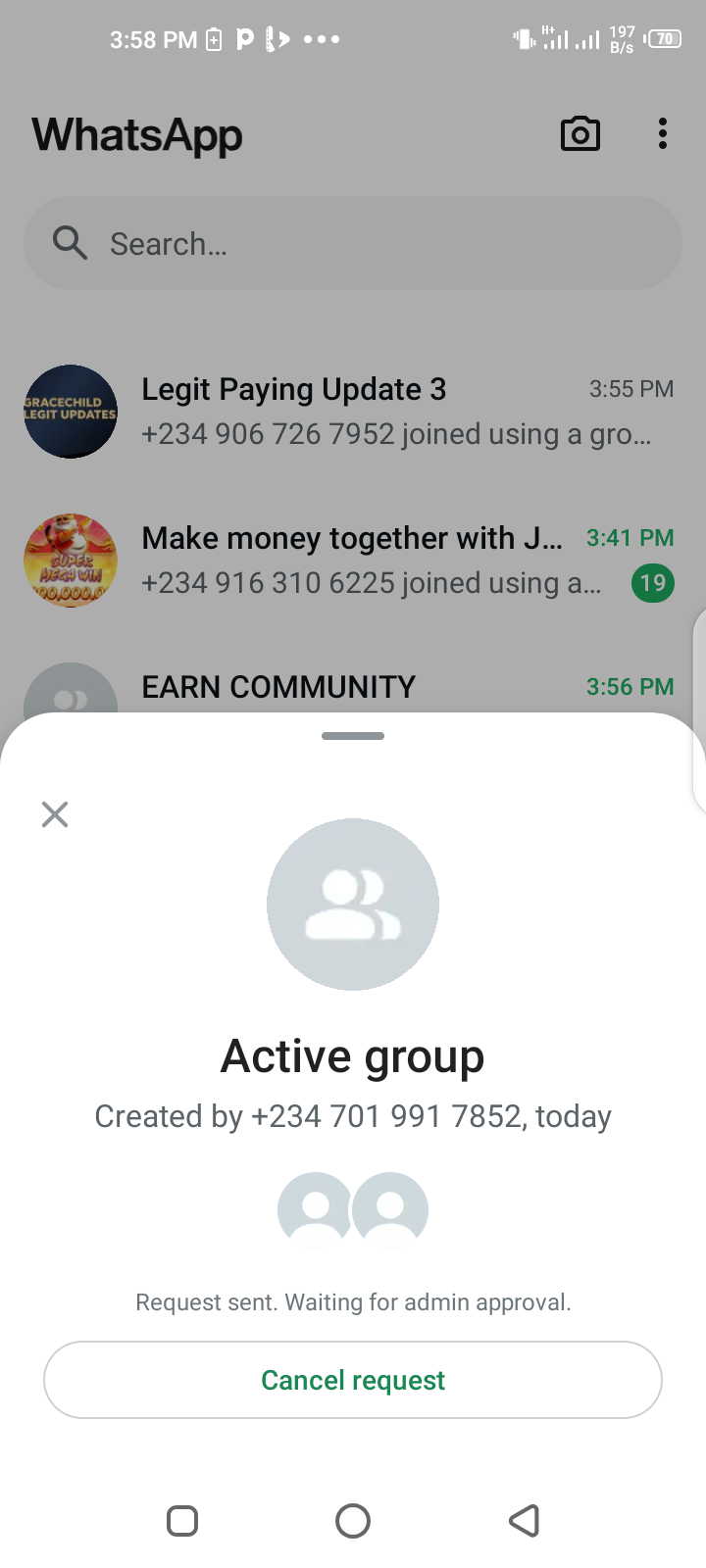Go to the phone home screen
Image resolution: width=706 pixels, height=1568 pixels.
coord(353,1521)
